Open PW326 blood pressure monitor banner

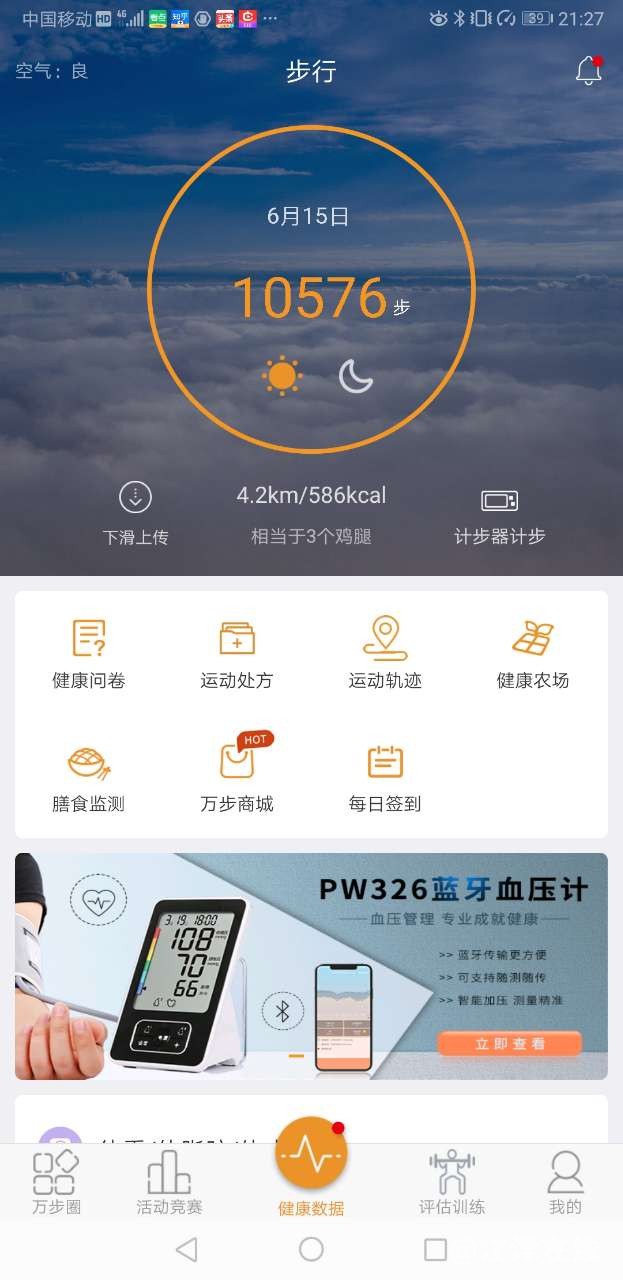pyautogui.click(x=311, y=966)
